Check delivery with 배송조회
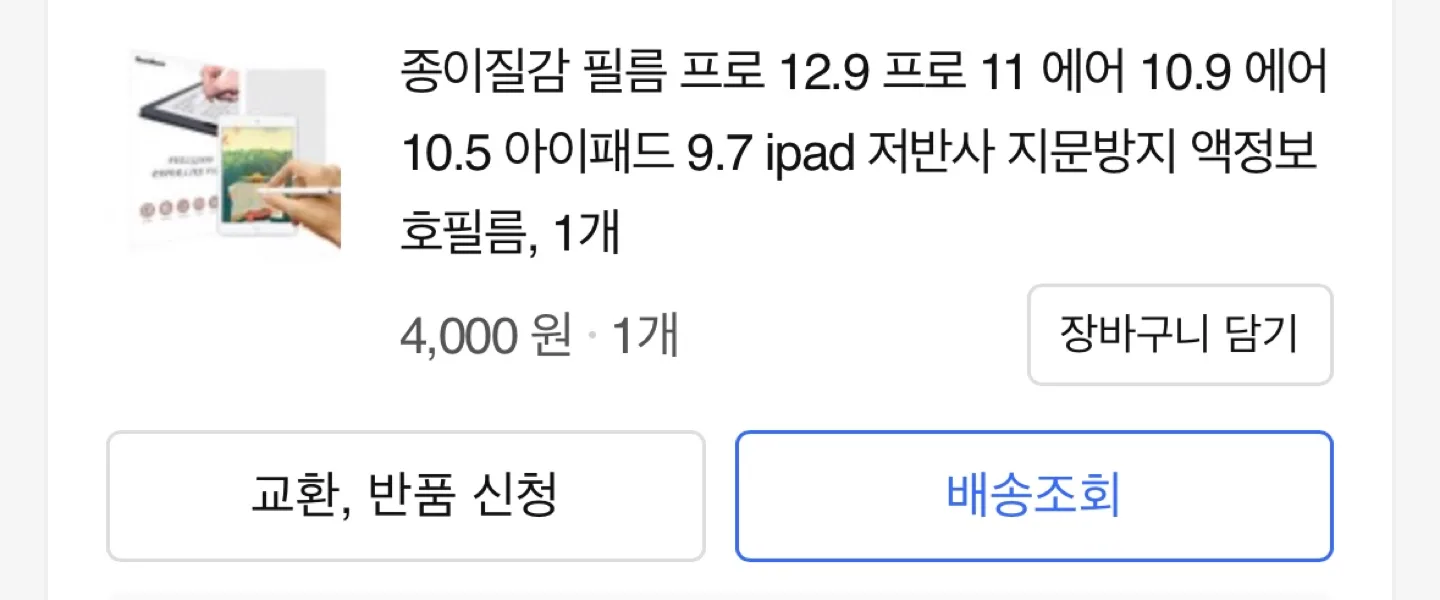 click(x=1034, y=496)
